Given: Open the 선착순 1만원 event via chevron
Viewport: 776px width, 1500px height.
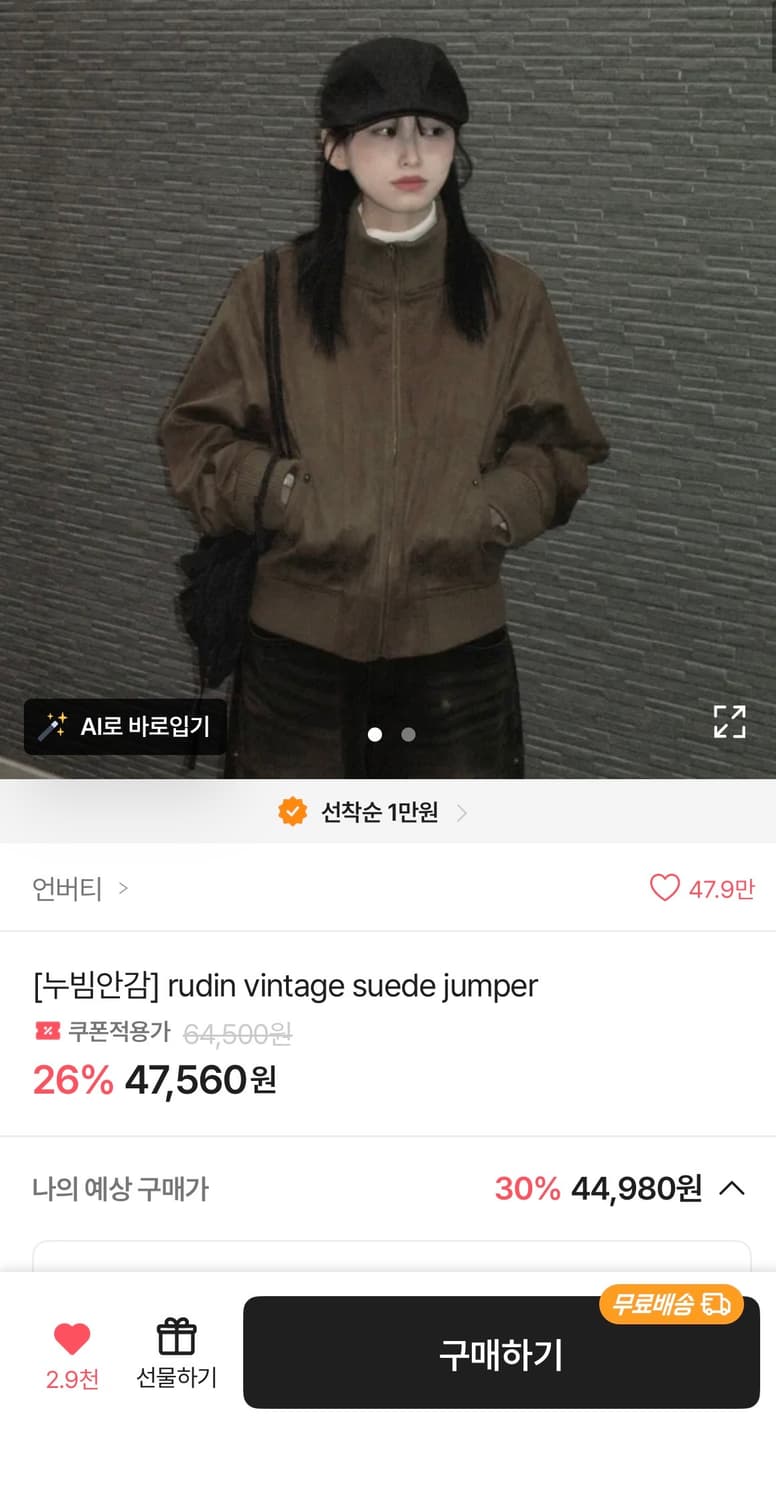Looking at the screenshot, I should coord(462,813).
